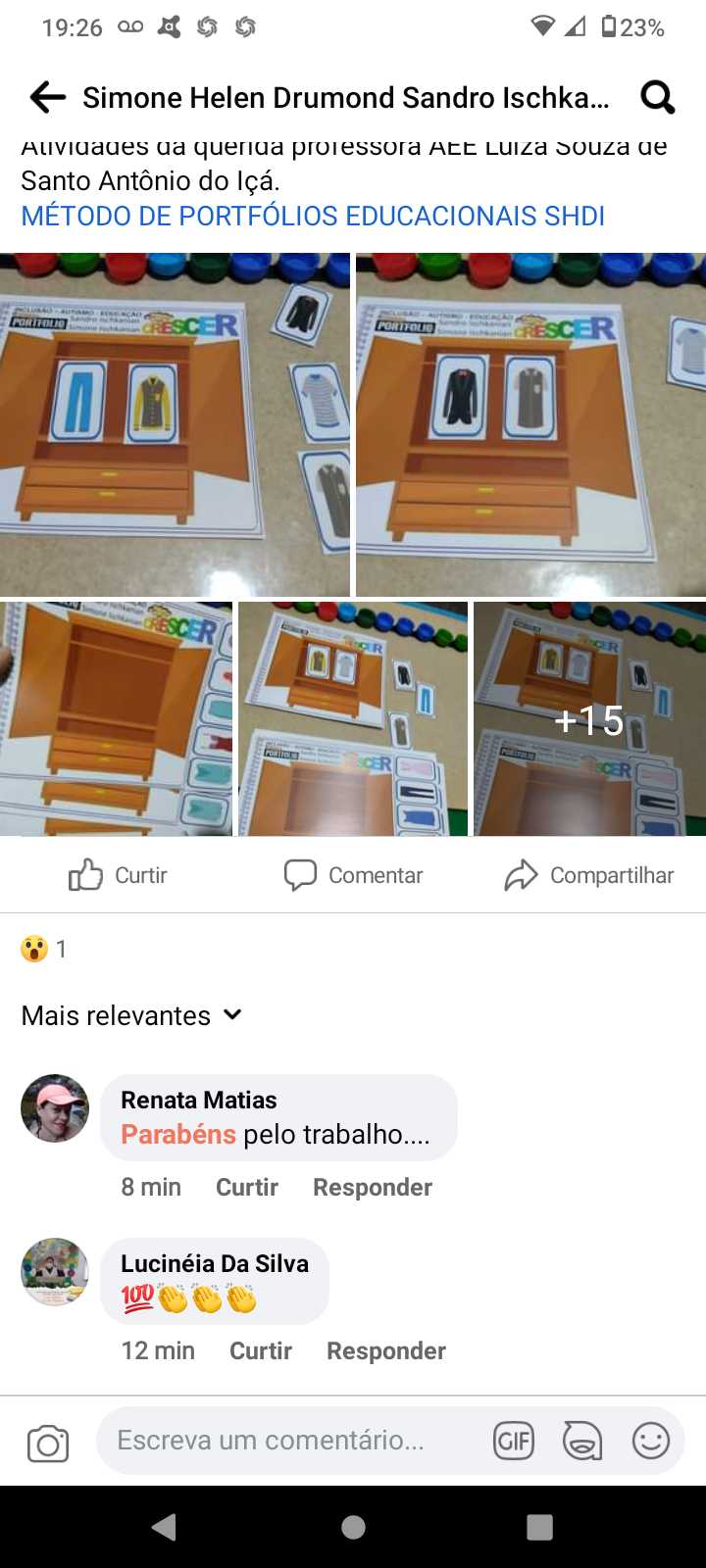
Task: Focus the Escreva um comentário field
Action: (x=294, y=1440)
